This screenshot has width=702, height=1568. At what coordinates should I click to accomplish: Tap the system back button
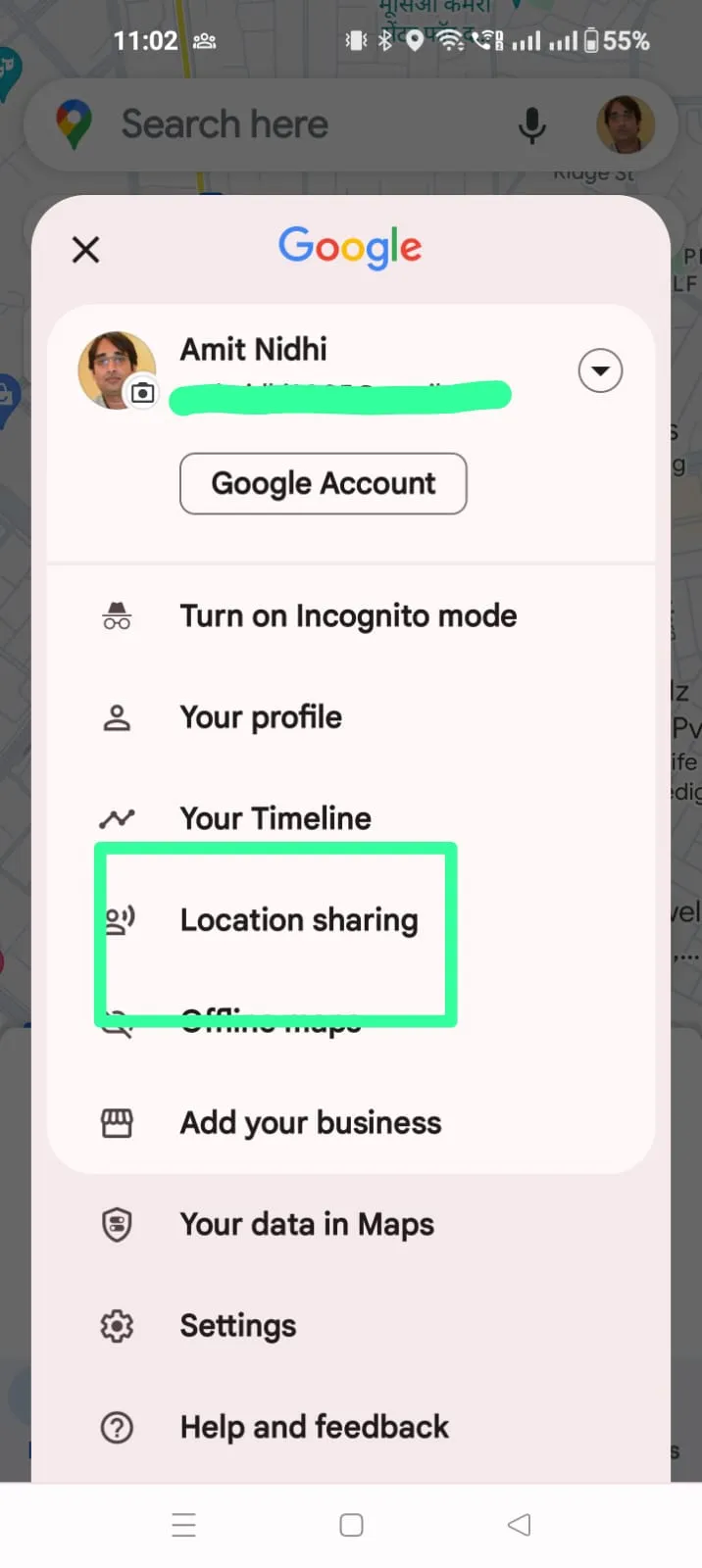[x=520, y=1525]
